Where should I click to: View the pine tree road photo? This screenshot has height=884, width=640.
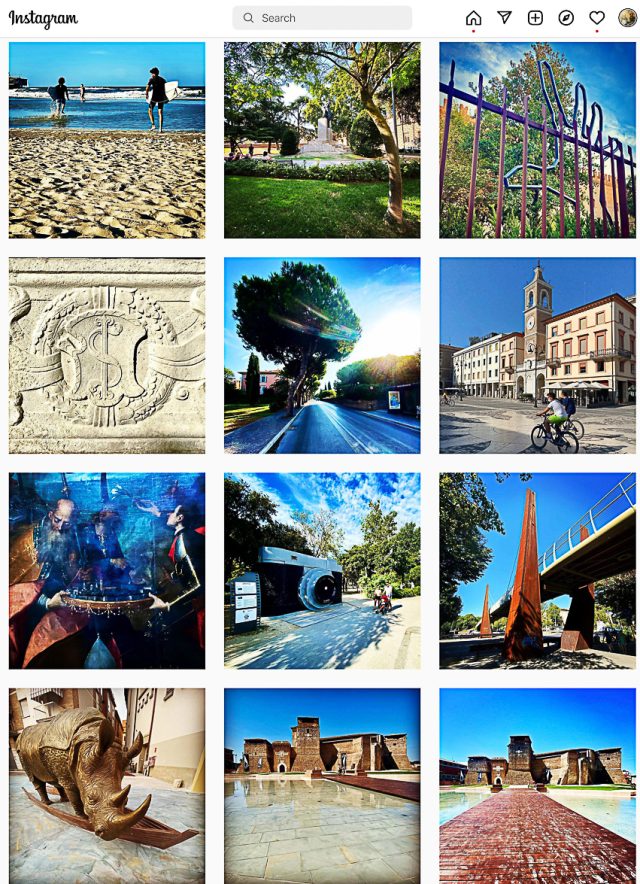coord(322,355)
